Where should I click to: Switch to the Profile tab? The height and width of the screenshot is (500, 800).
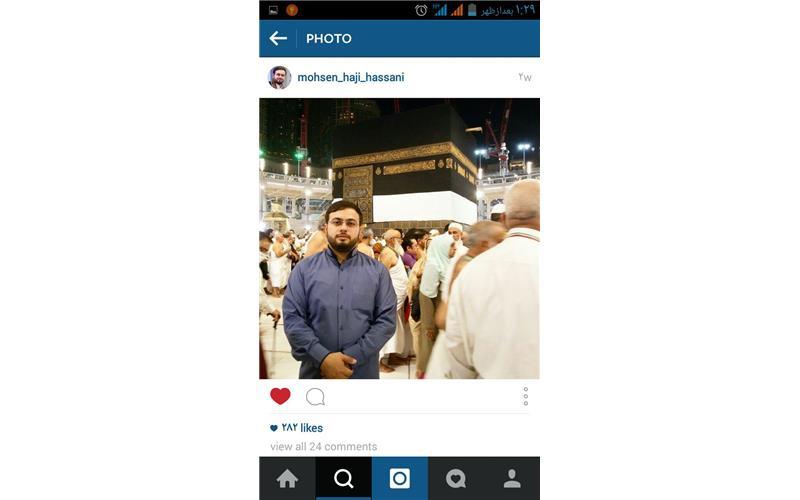coord(512,479)
